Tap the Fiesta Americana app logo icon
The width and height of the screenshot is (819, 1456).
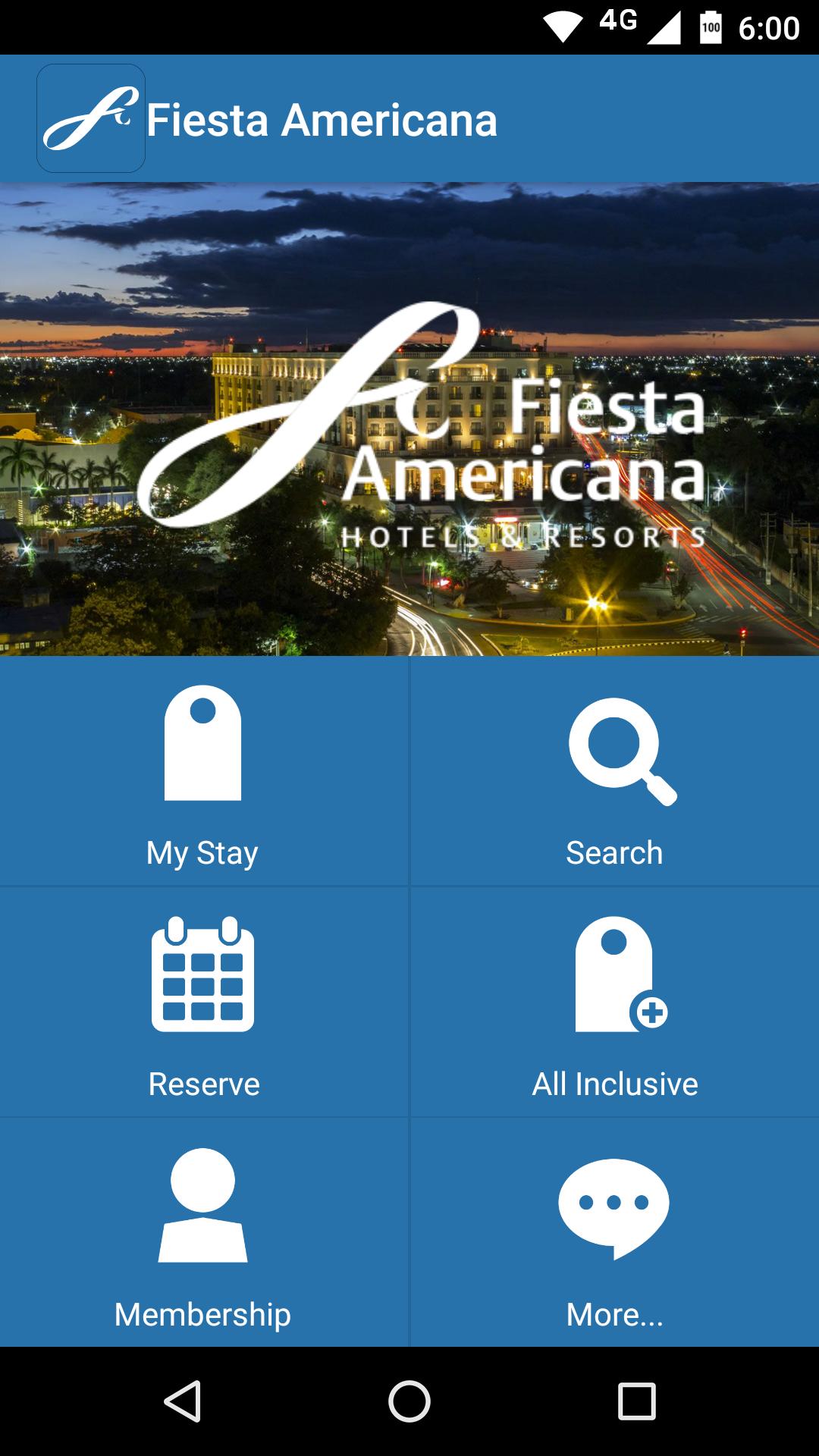(90, 119)
